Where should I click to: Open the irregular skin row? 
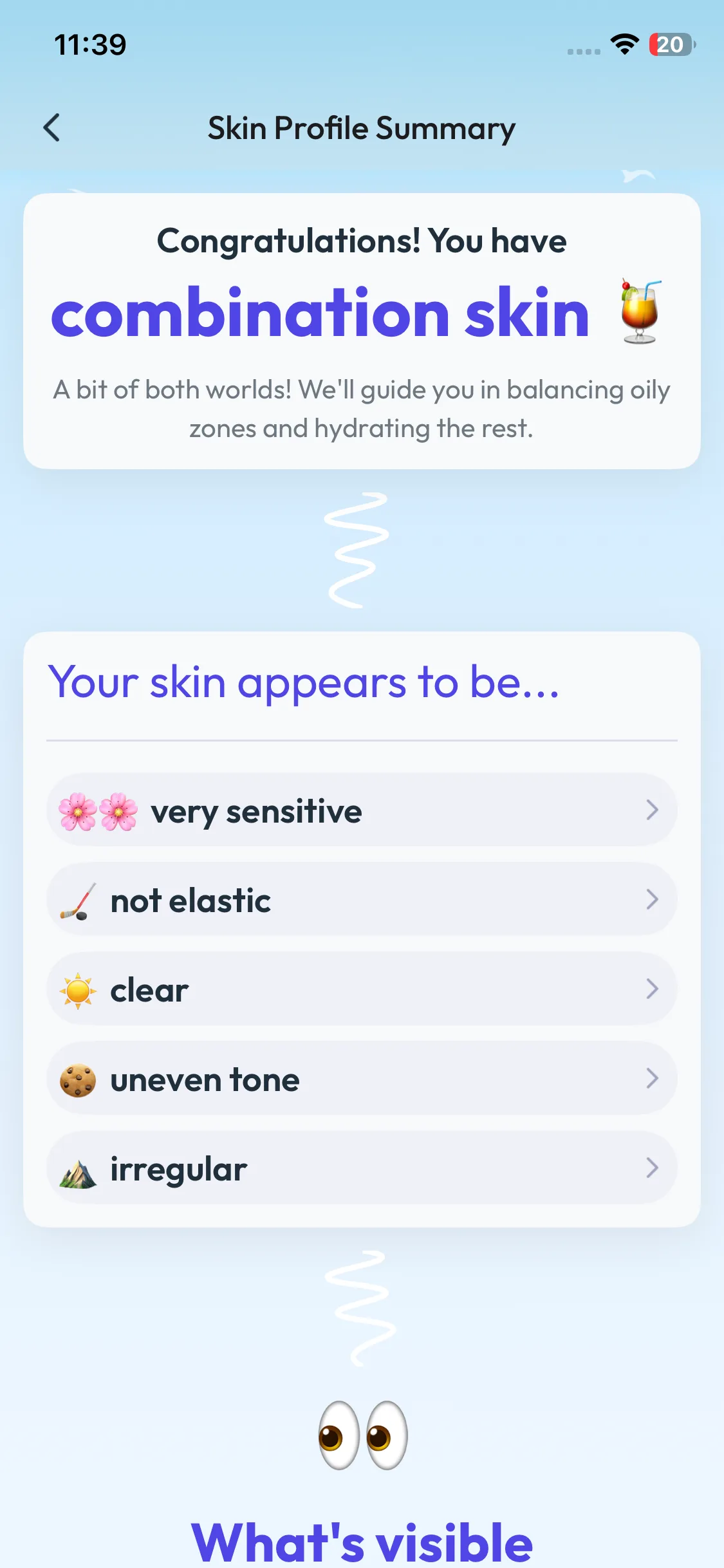pos(362,1168)
